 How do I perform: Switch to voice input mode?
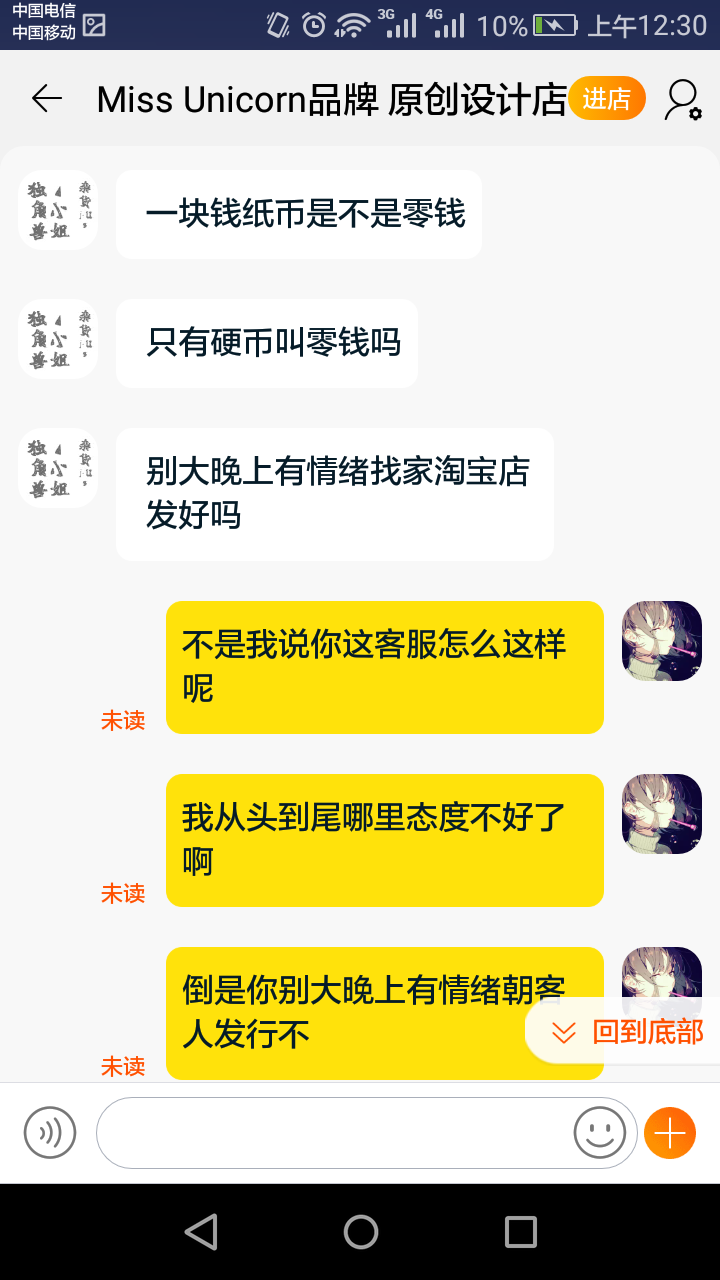[x=50, y=1133]
